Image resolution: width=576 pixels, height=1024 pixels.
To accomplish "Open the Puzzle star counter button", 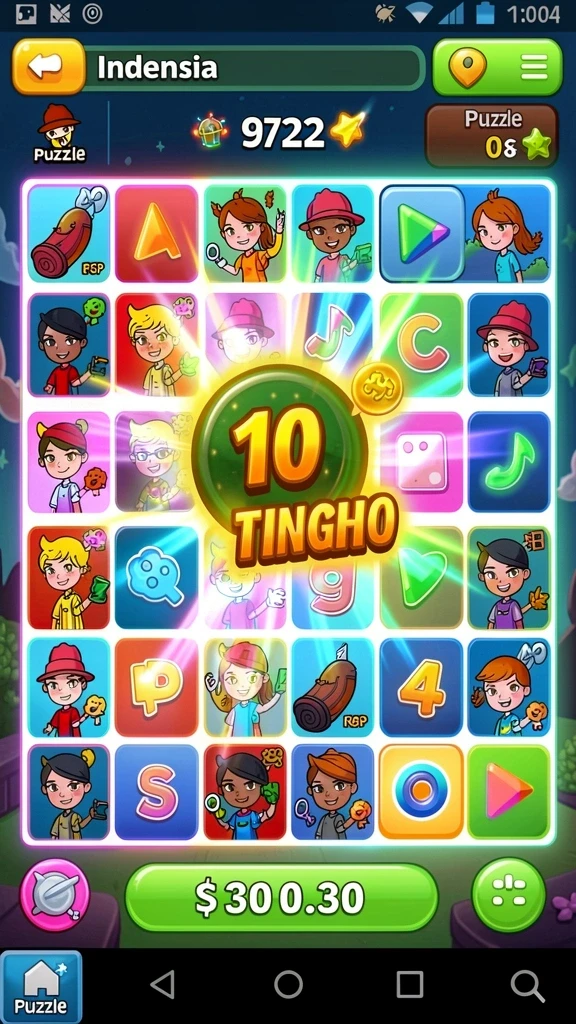I will coord(492,136).
